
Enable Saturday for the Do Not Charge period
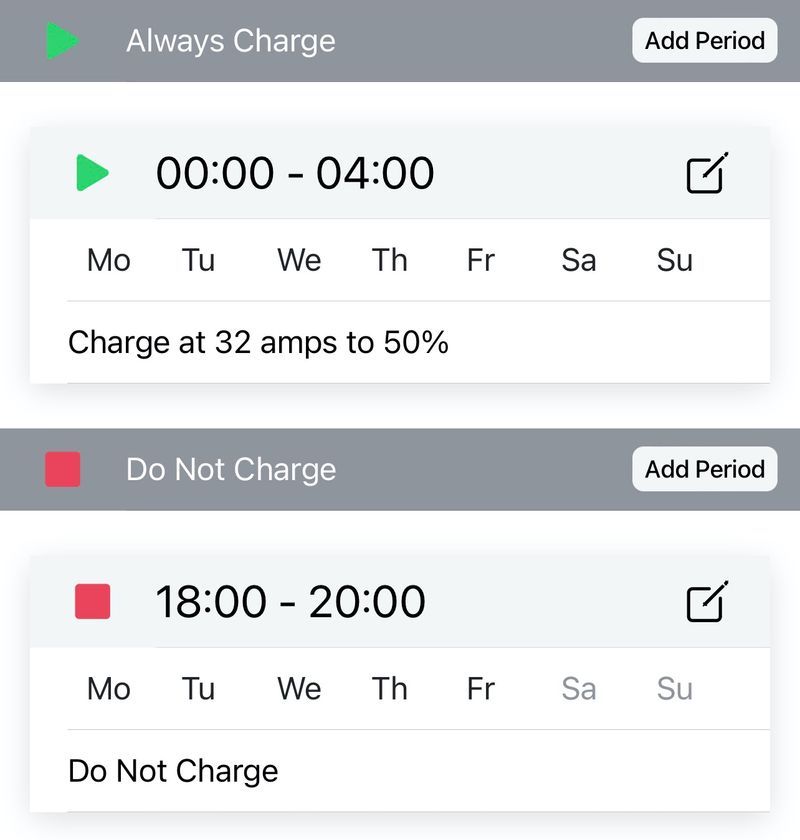tap(577, 688)
